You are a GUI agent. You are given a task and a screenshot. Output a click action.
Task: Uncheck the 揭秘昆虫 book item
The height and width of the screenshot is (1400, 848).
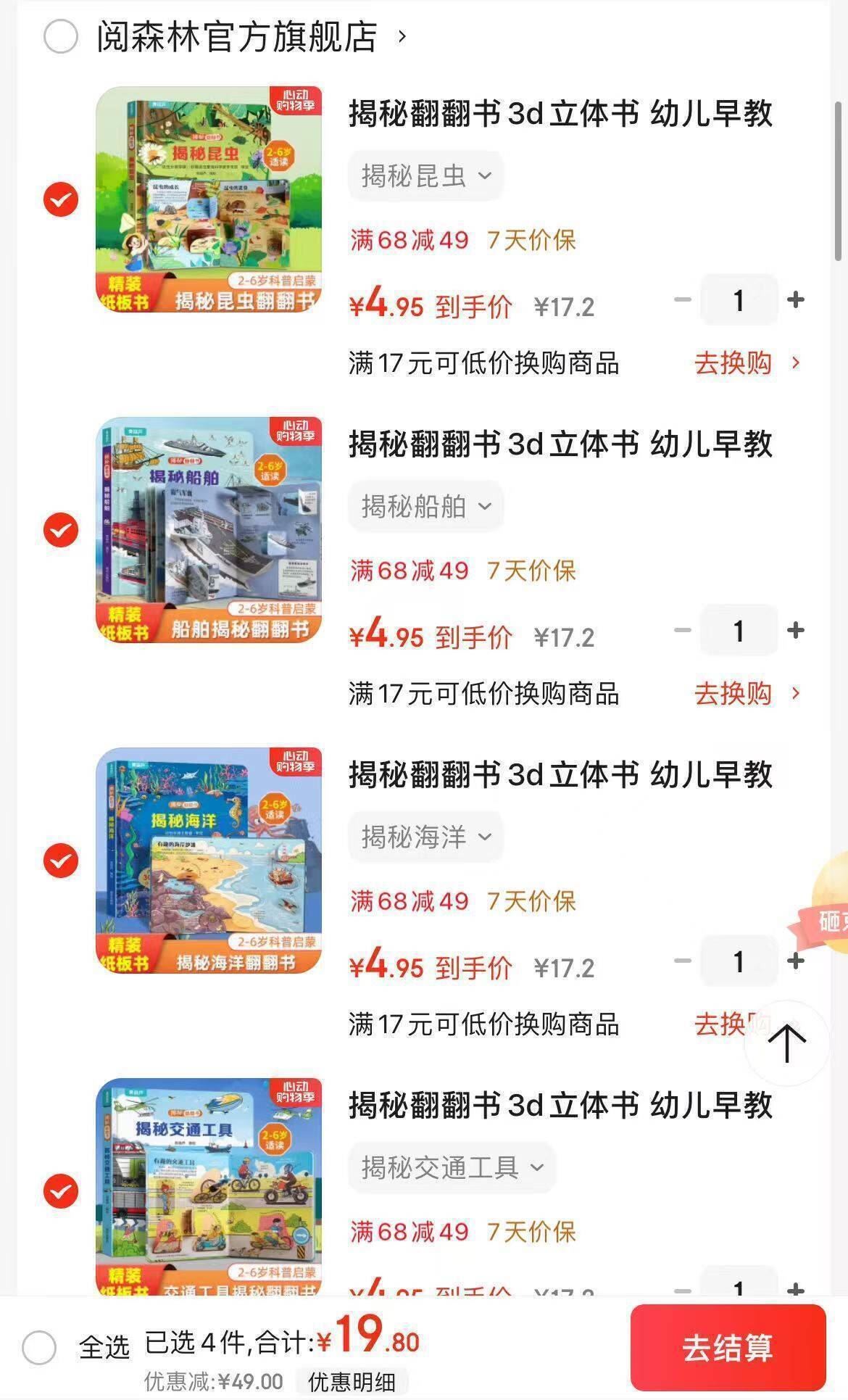(61, 199)
